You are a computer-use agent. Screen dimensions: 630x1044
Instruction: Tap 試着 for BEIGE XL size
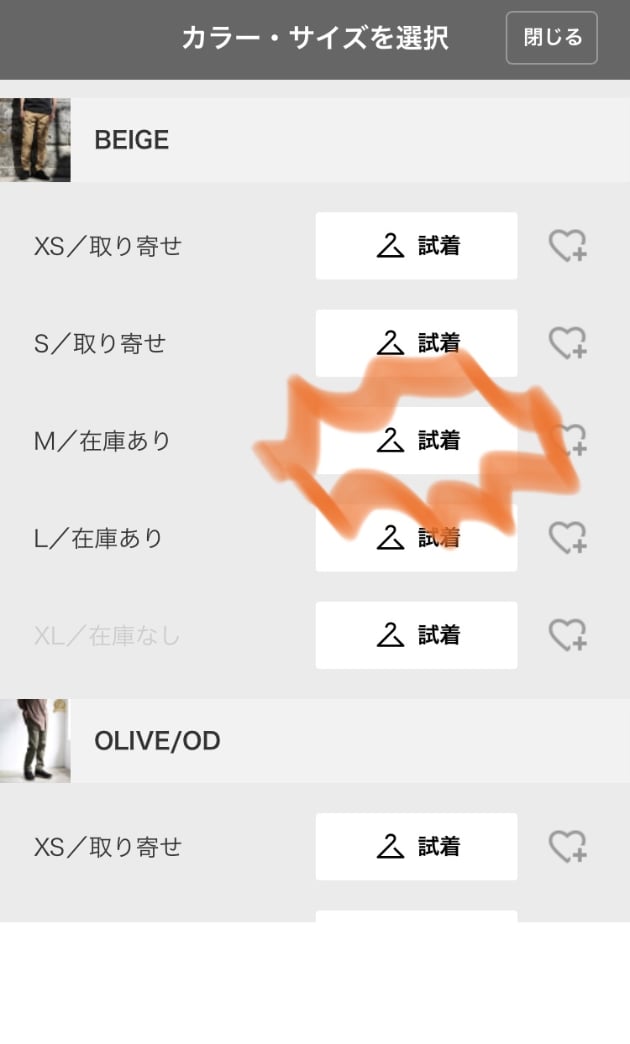416,635
